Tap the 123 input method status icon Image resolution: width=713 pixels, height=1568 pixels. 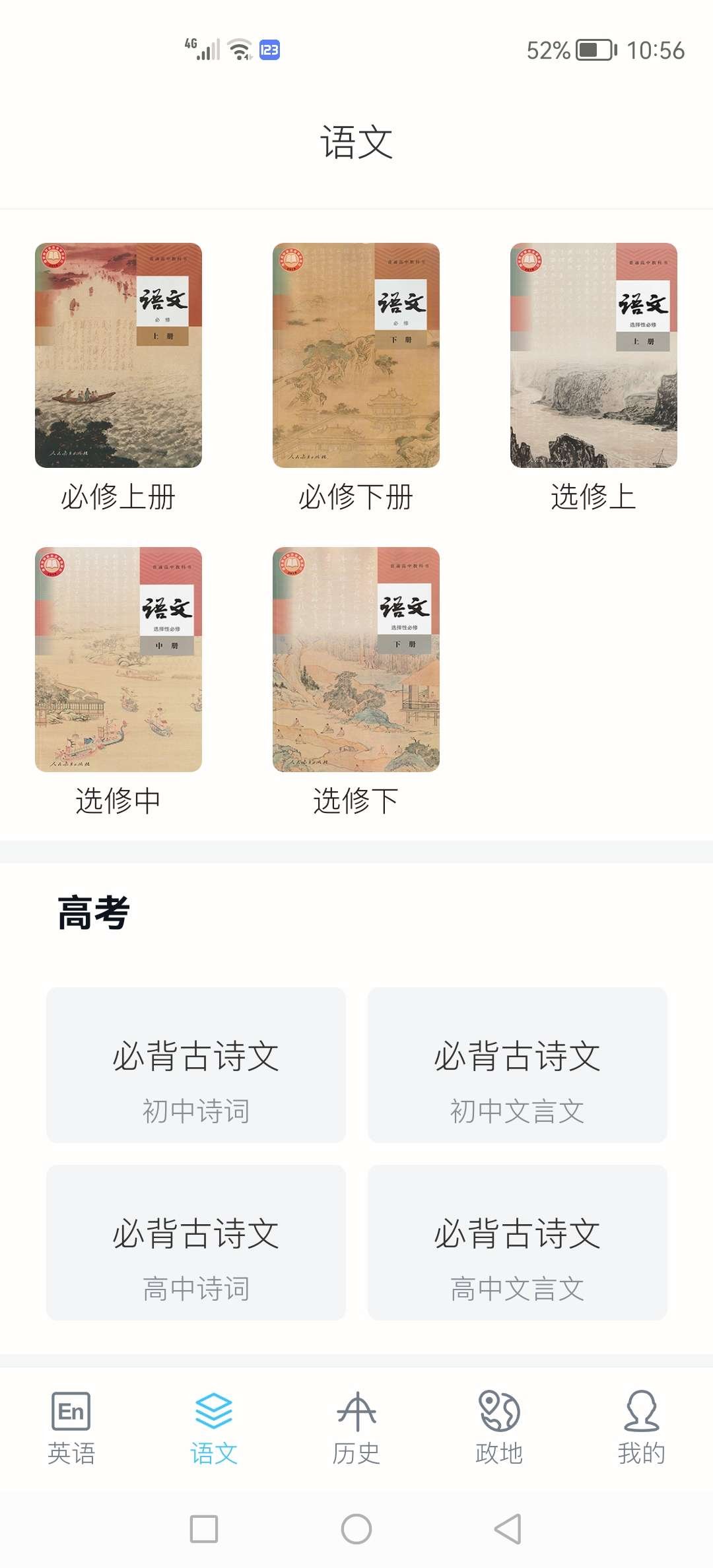click(269, 49)
